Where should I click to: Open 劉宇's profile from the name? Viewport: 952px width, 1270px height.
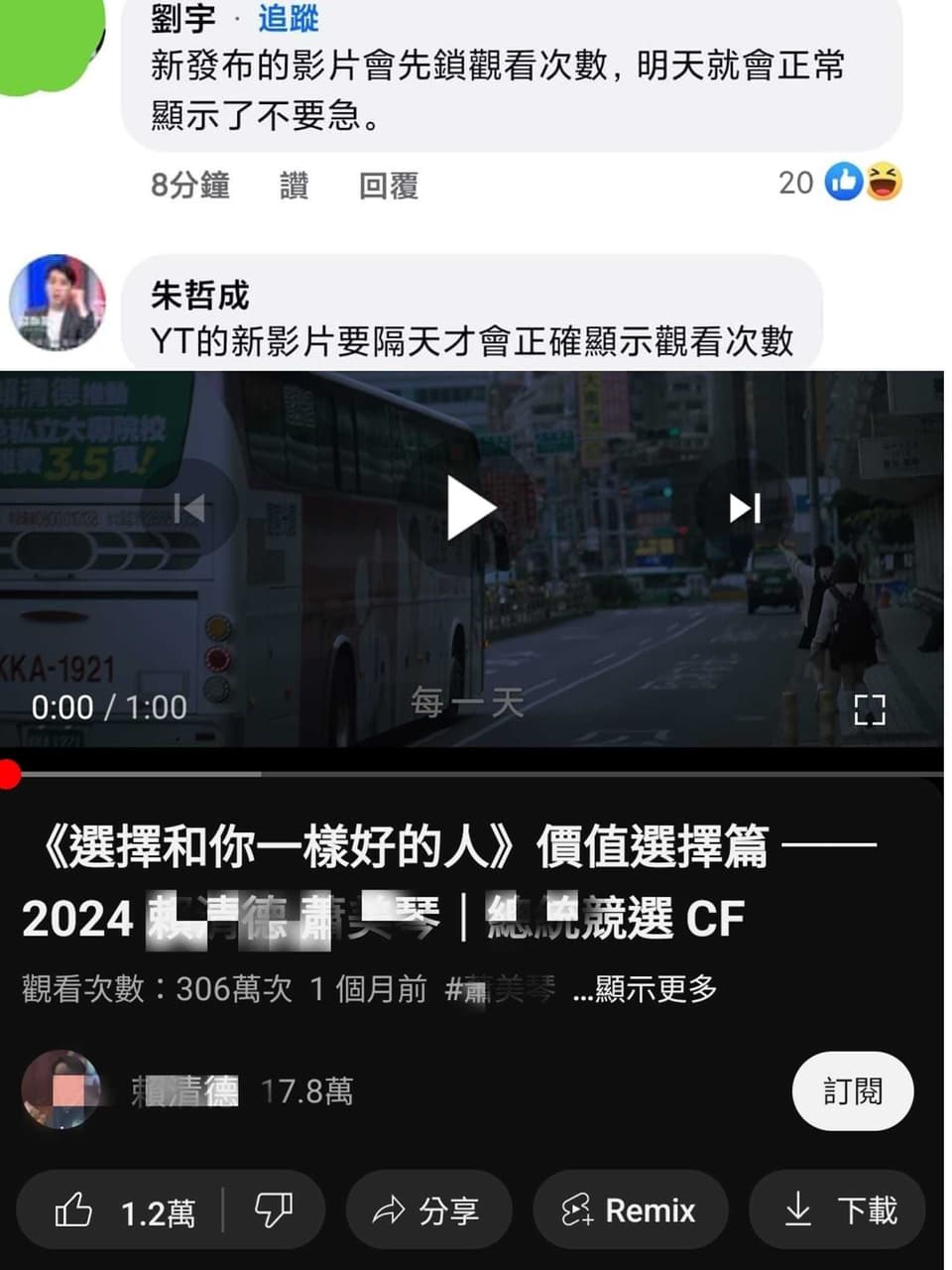(x=182, y=18)
